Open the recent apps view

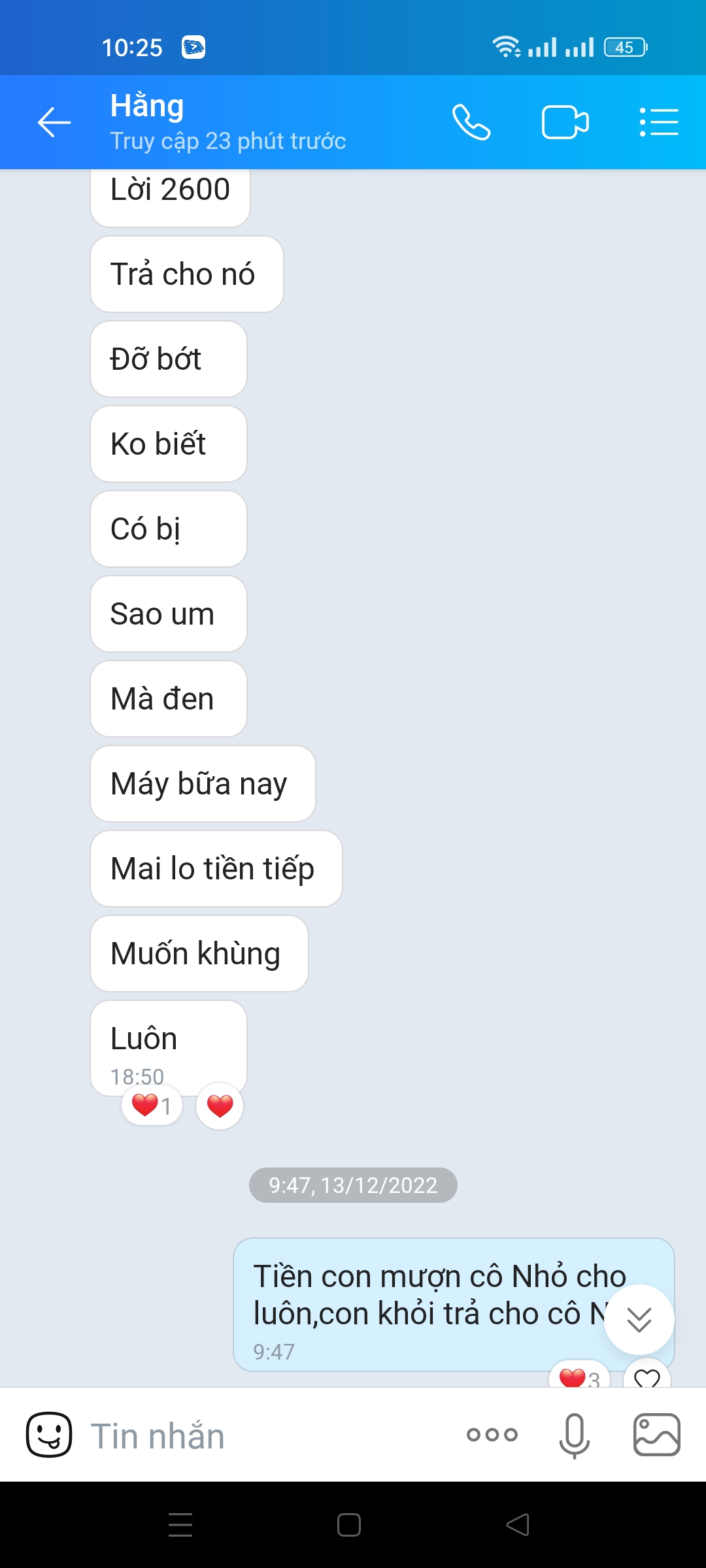pos(180,1525)
